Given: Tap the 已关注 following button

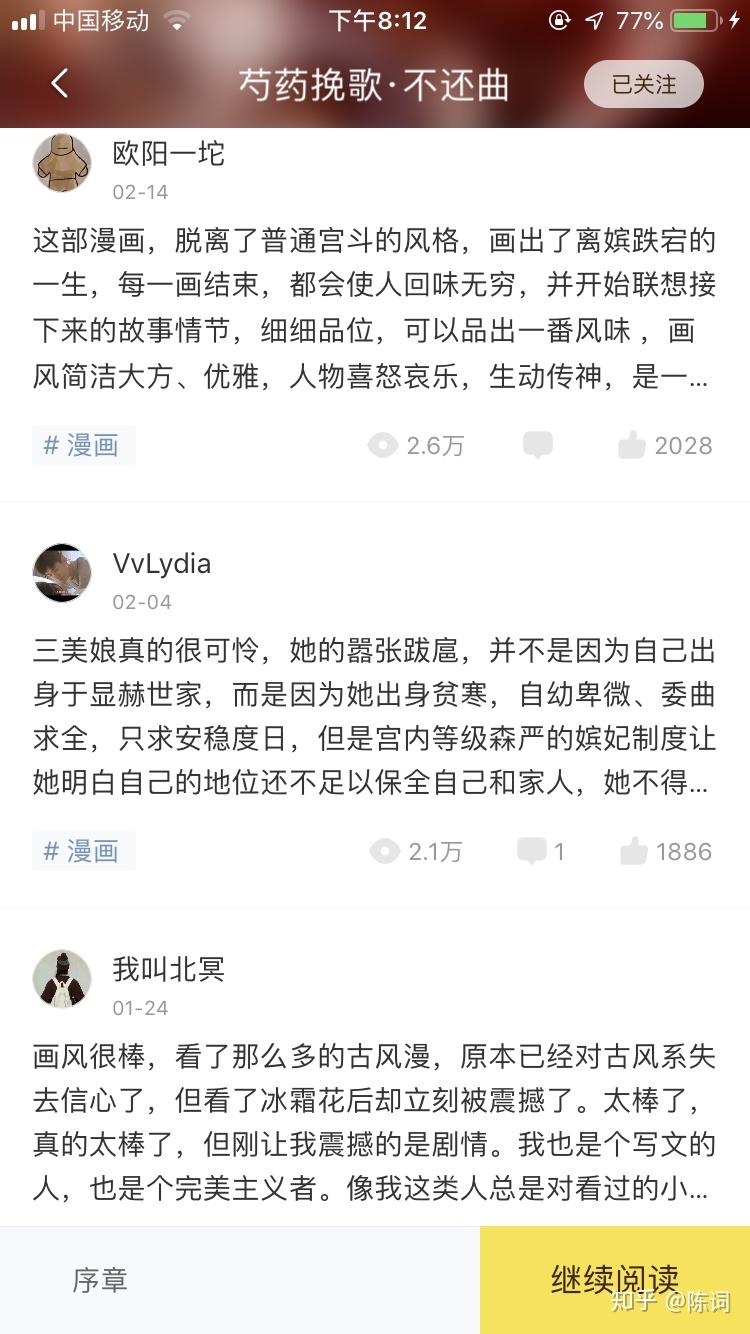Looking at the screenshot, I should [643, 85].
